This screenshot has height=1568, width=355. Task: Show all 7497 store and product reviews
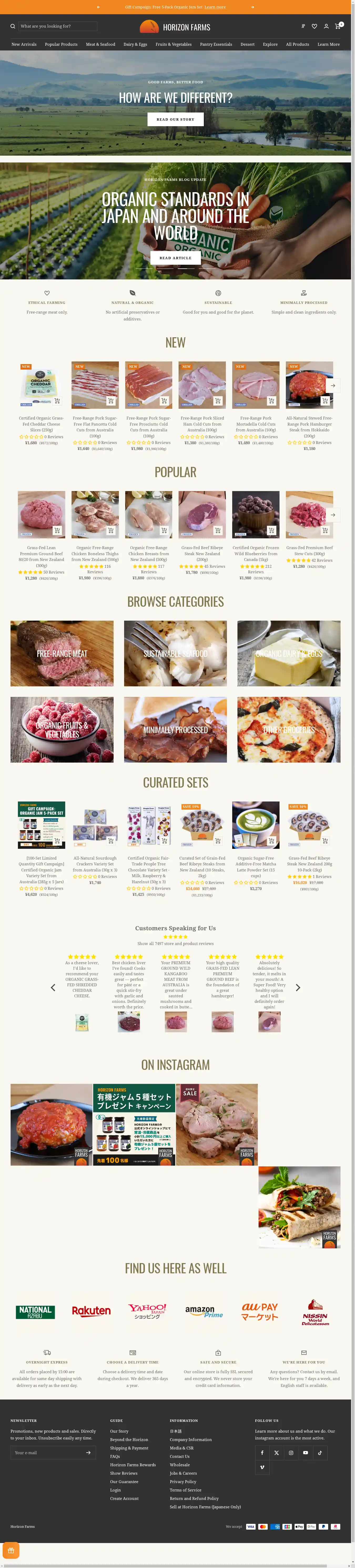(175, 943)
